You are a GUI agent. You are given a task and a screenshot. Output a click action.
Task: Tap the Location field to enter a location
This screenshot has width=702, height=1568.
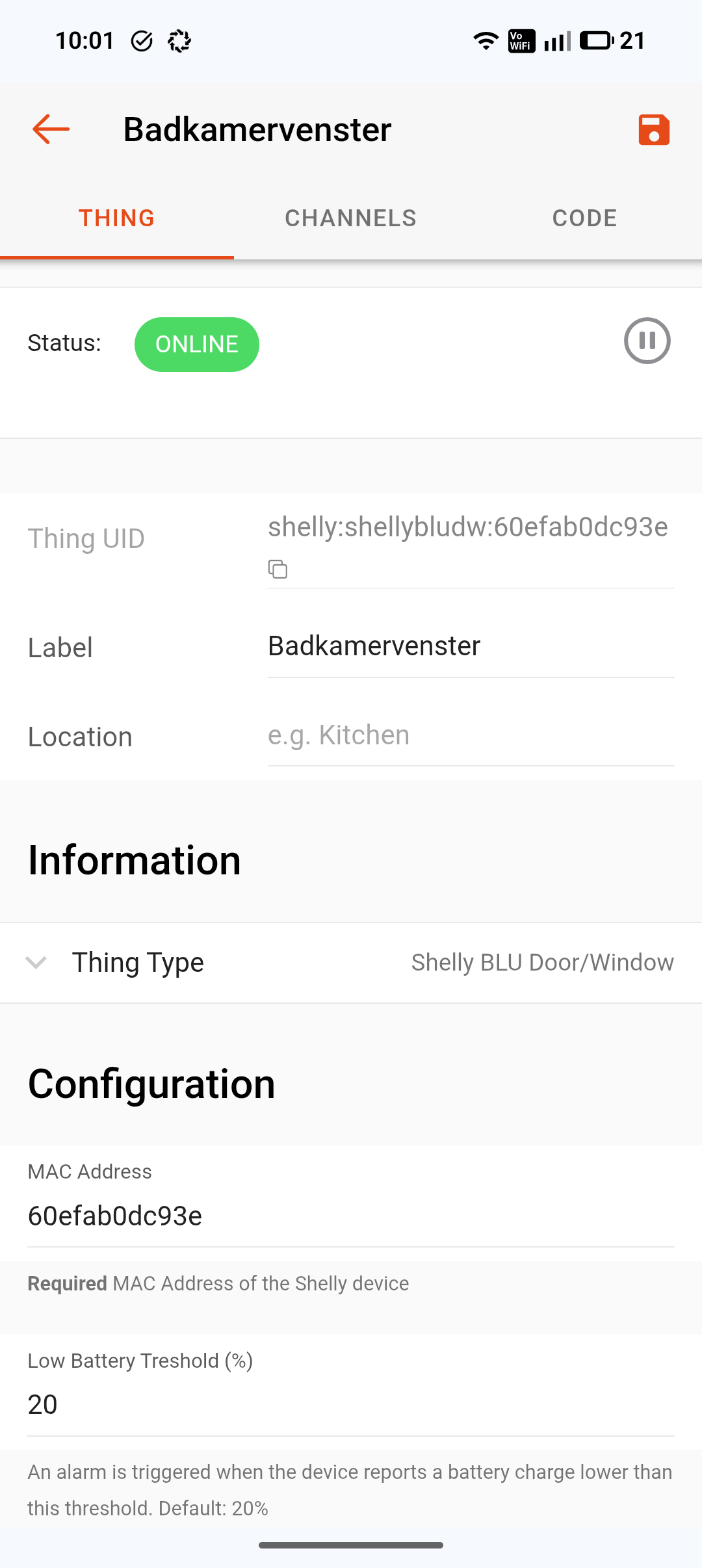tap(471, 735)
